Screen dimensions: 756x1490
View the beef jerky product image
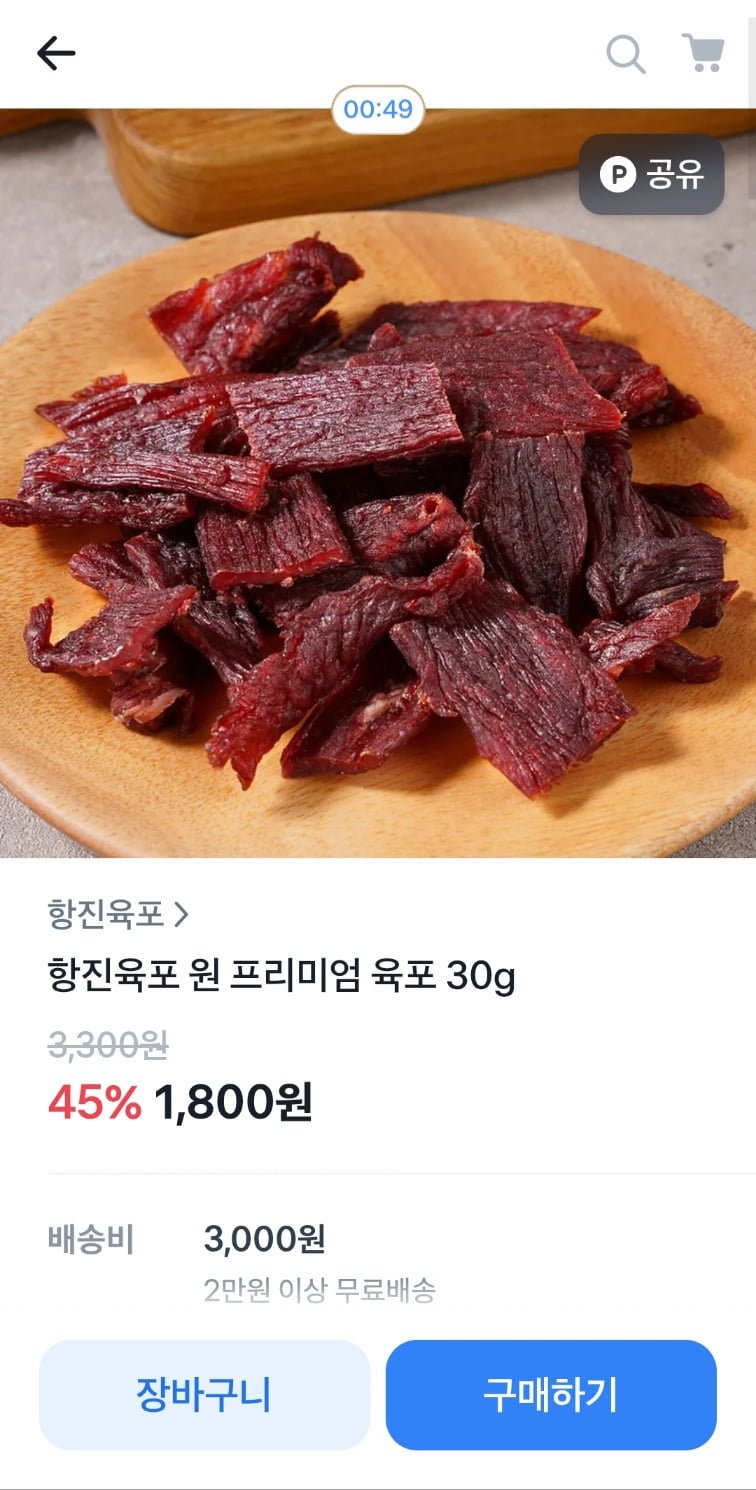[378, 520]
